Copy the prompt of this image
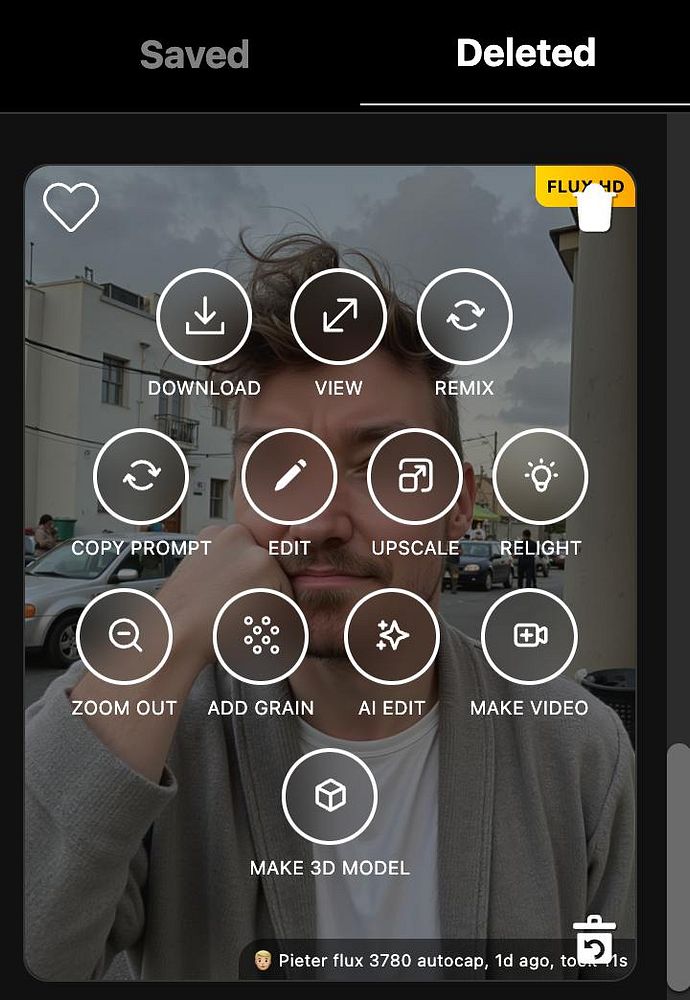Viewport: 690px width, 1000px height. tap(141, 477)
